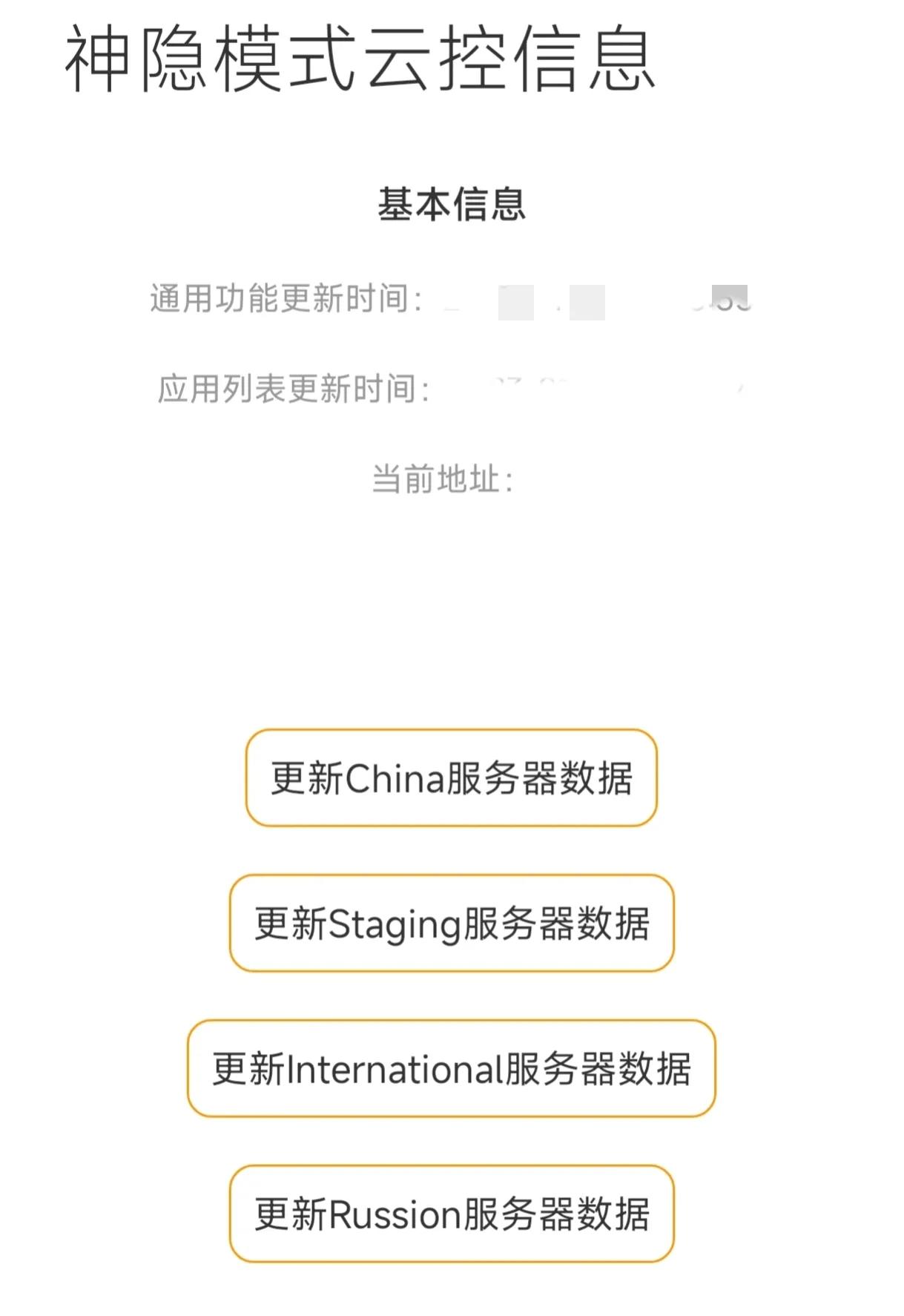Trigger the International server data refresh
Screen dimensions: 904x1316
451,1068
